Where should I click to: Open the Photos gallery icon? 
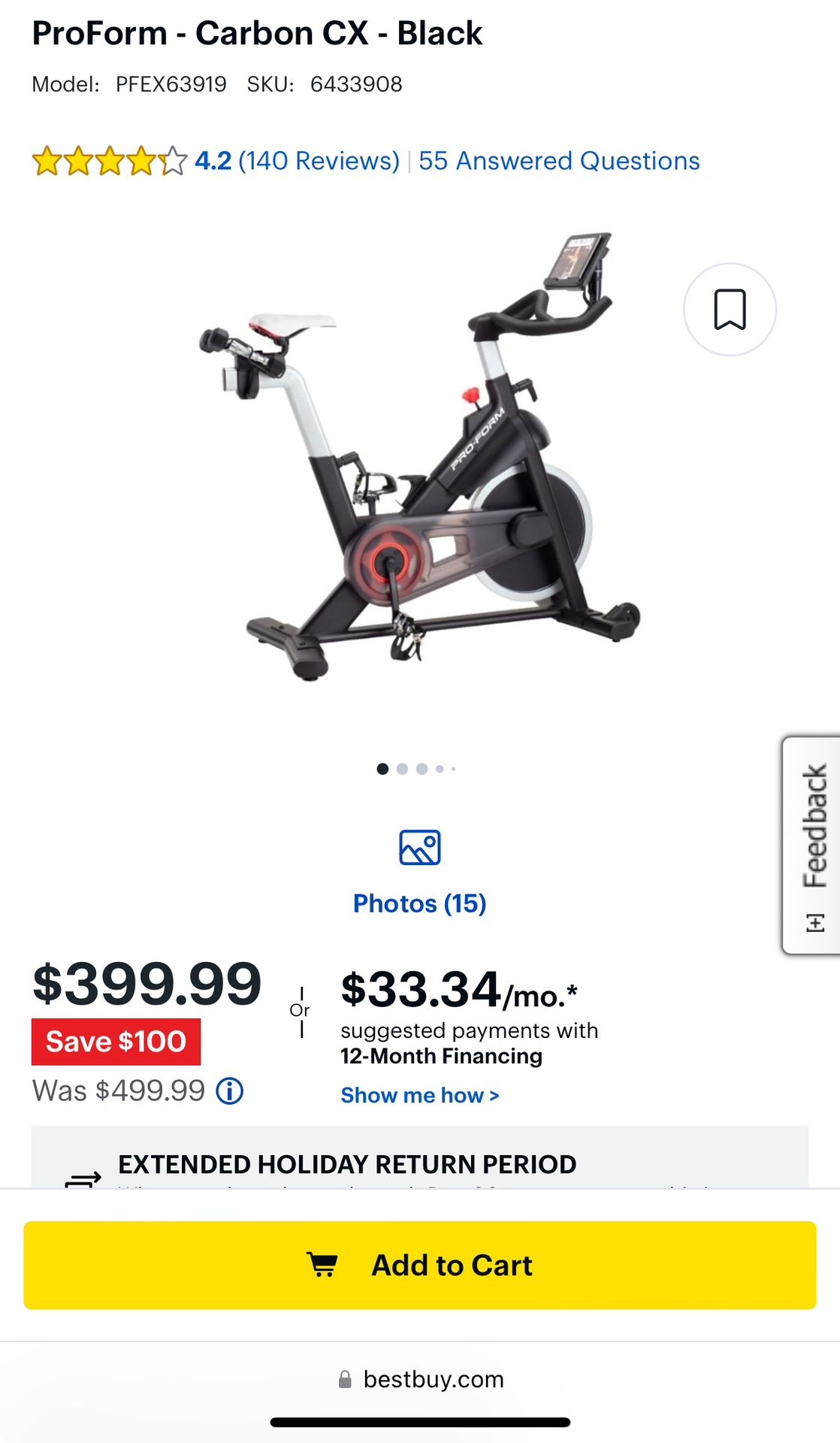[x=420, y=846]
